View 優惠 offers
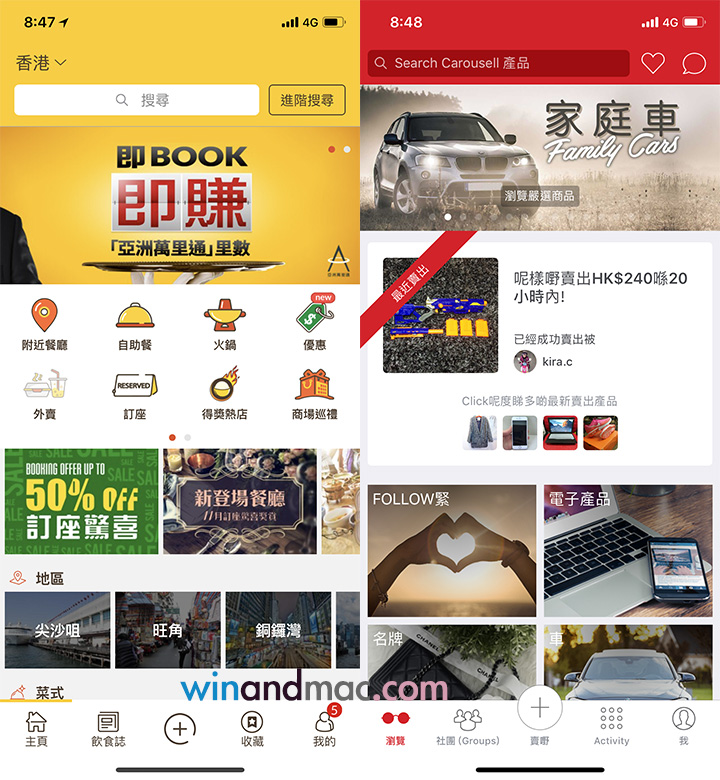The width and height of the screenshot is (720, 780). 314,325
